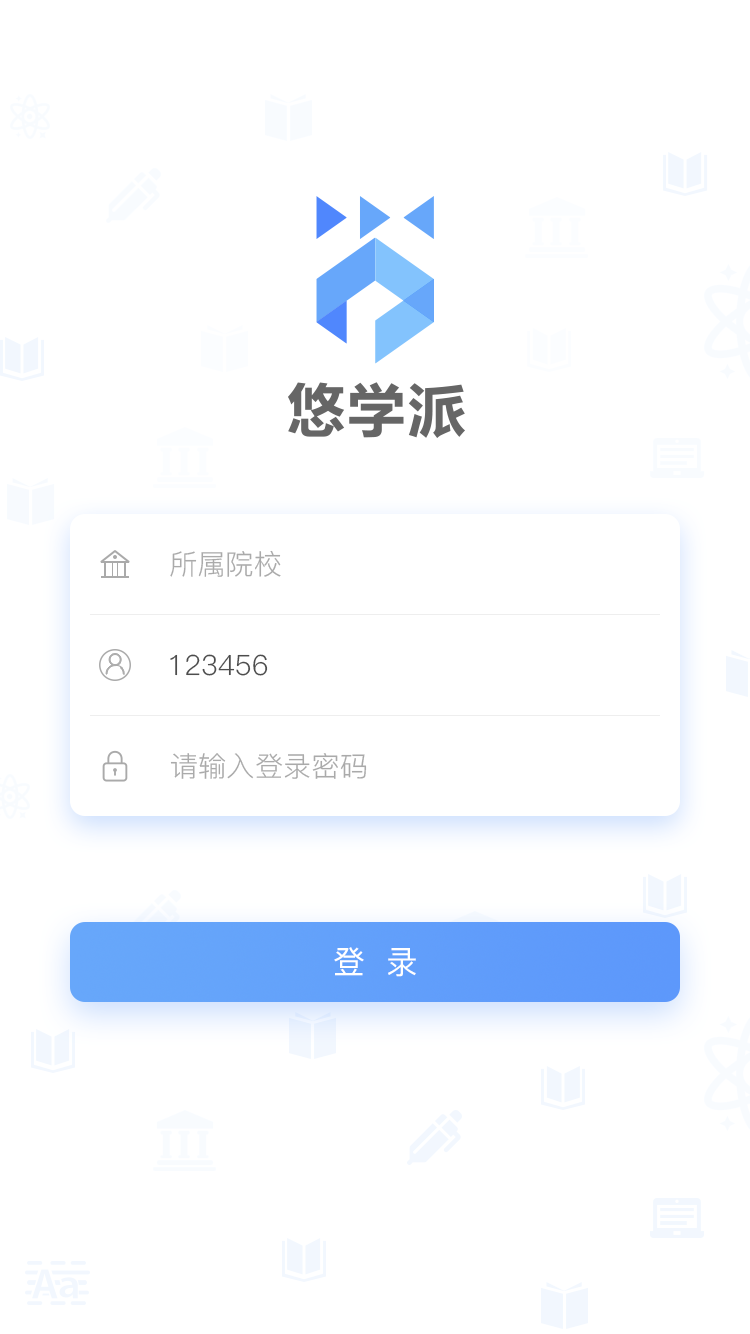Click the faded atom watermark icon

pos(30,115)
